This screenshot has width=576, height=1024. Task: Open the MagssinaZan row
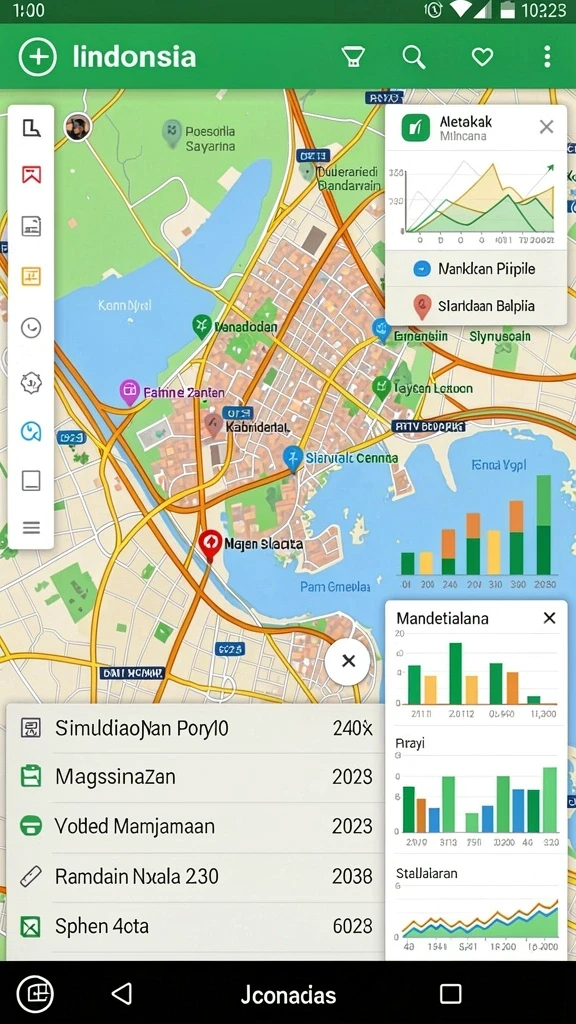pyautogui.click(x=195, y=777)
